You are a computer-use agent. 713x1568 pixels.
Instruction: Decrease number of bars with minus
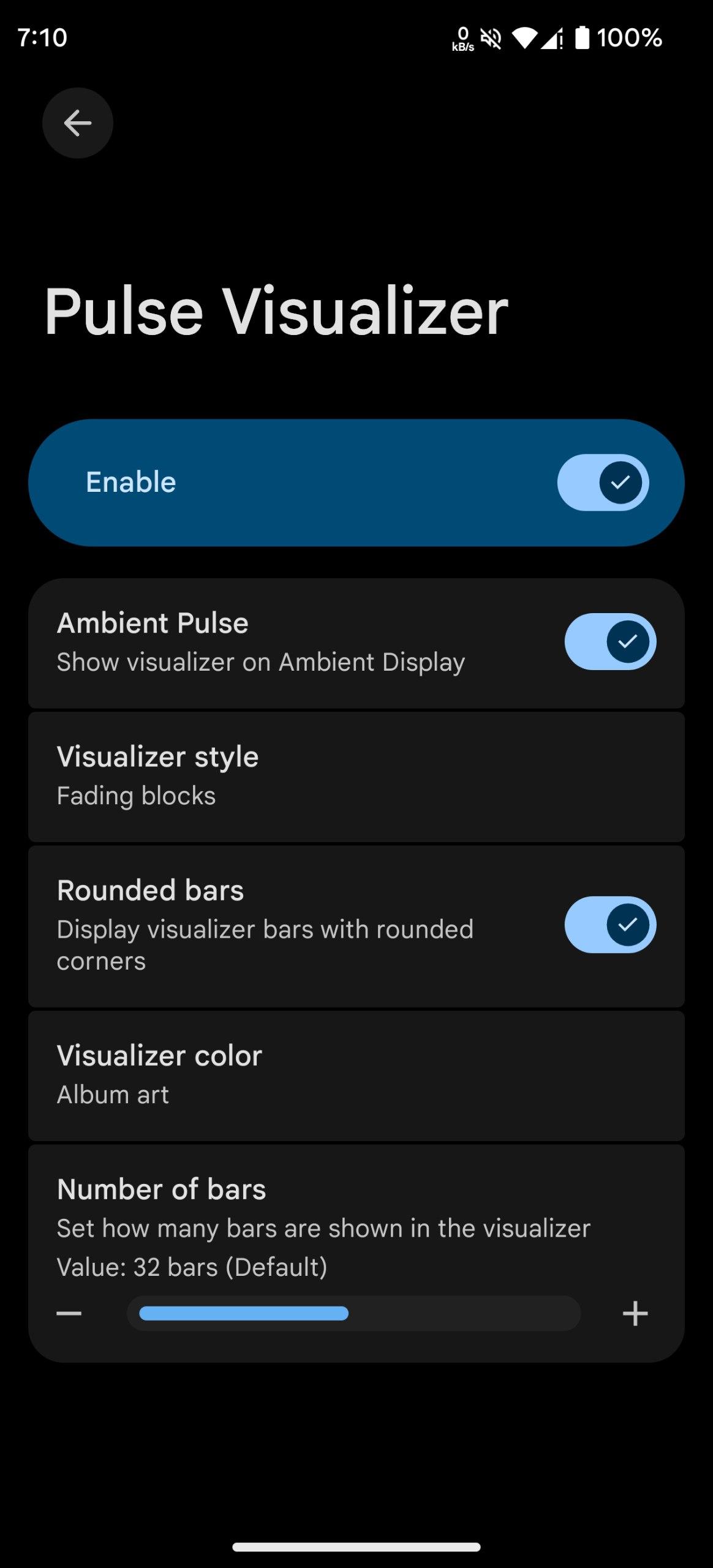[x=69, y=1313]
